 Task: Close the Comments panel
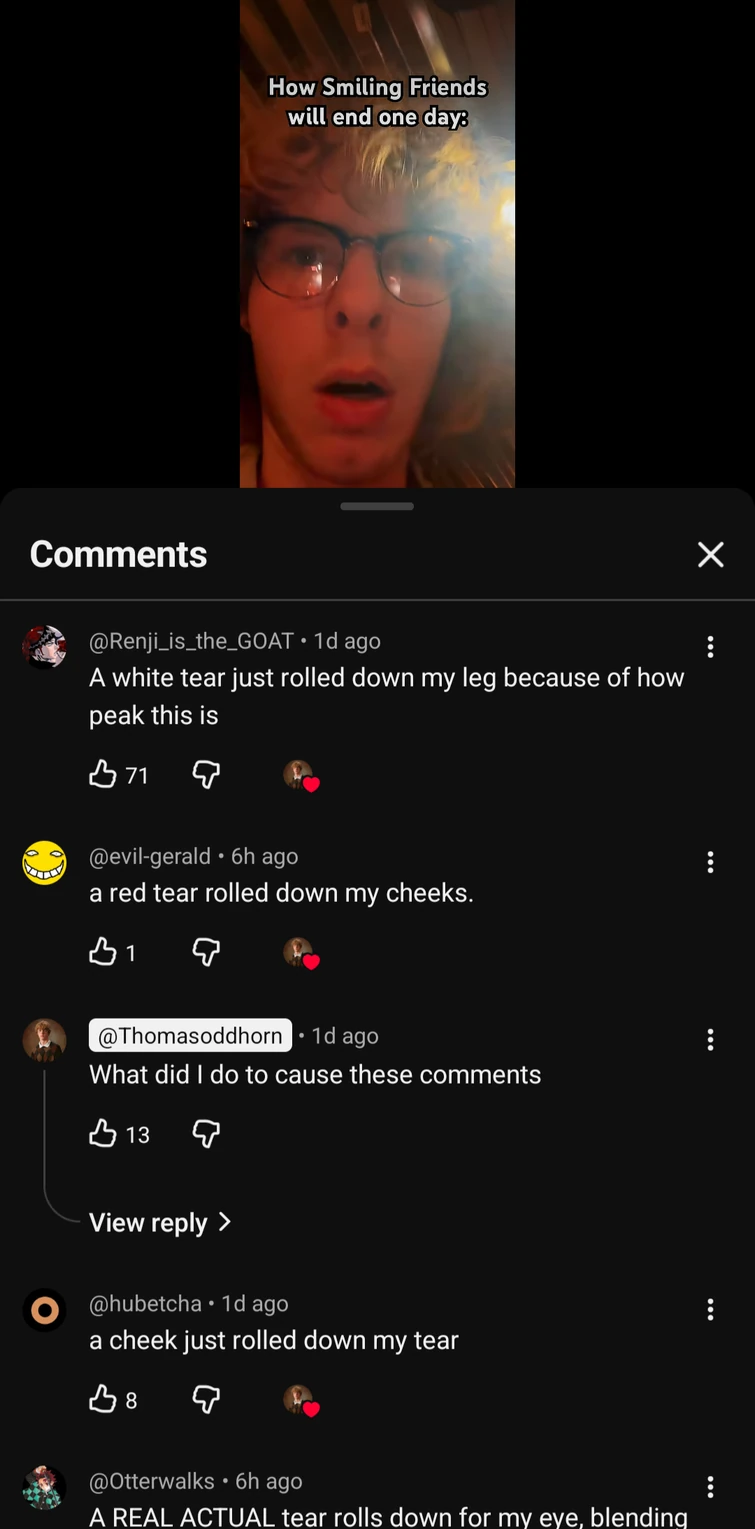point(710,554)
